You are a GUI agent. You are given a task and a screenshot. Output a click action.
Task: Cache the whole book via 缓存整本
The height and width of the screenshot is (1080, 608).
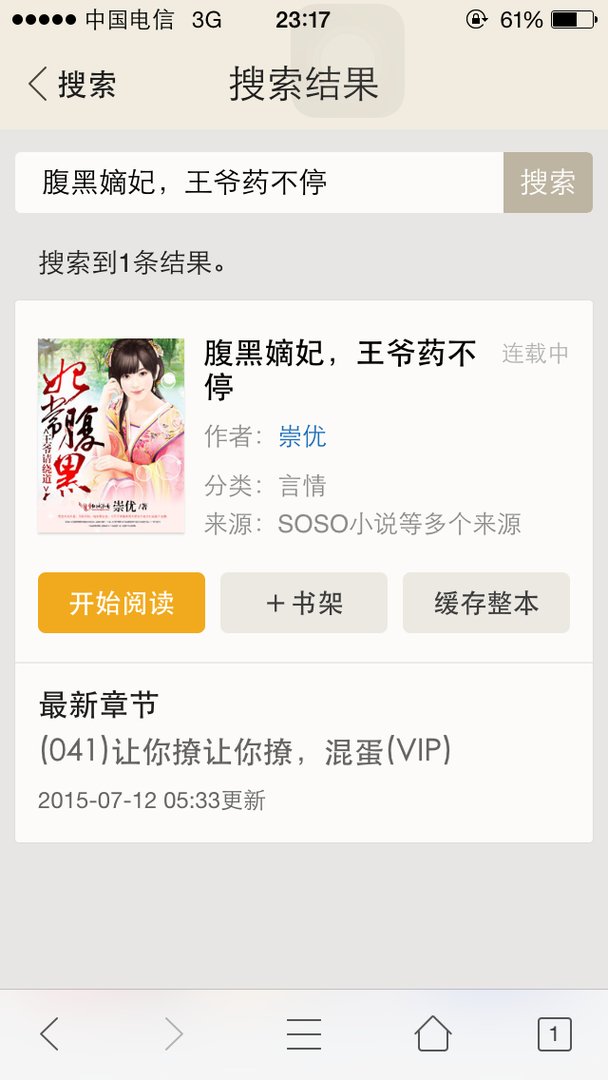pyautogui.click(x=486, y=603)
